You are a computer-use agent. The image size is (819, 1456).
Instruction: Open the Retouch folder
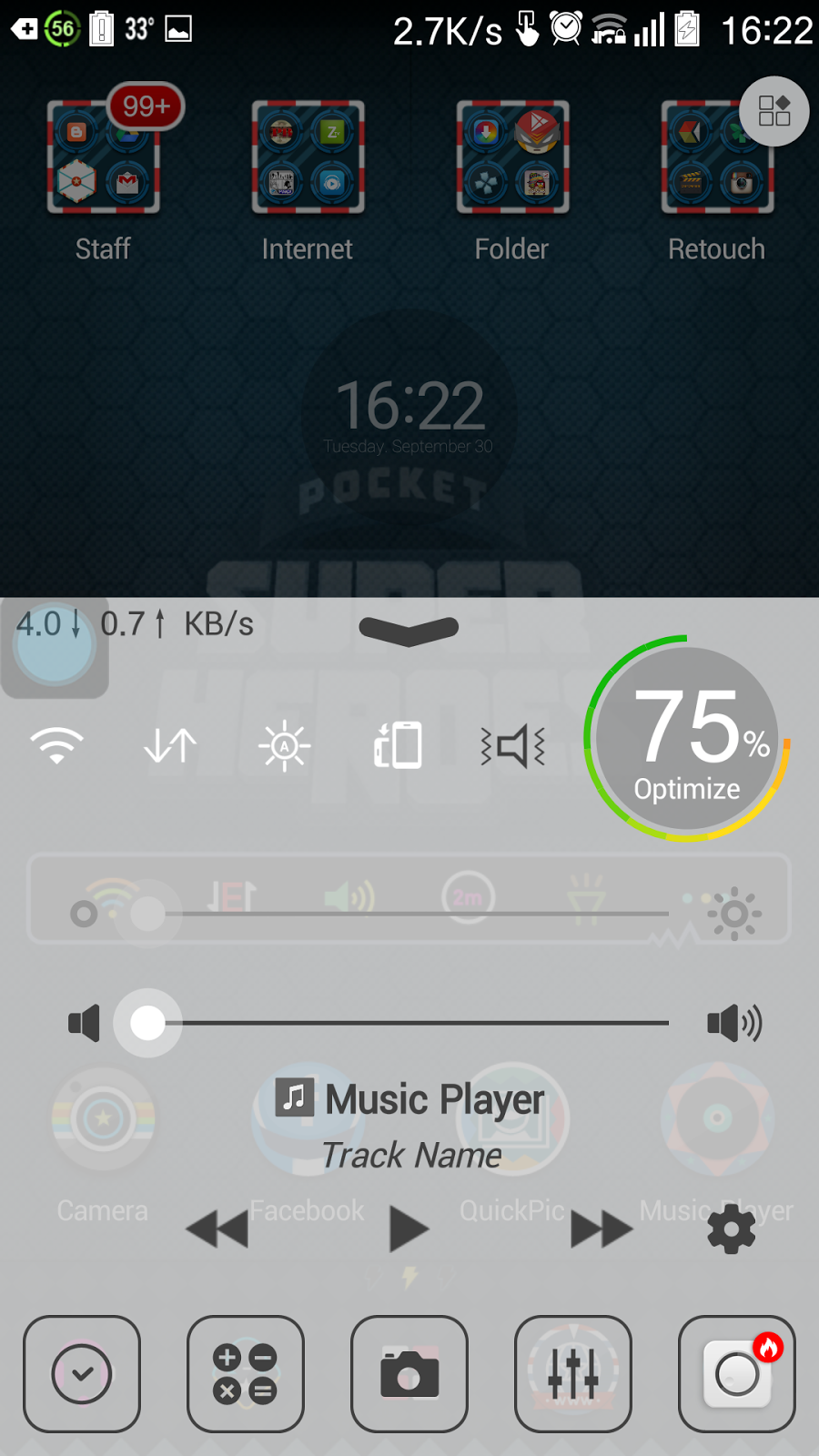coord(717,157)
